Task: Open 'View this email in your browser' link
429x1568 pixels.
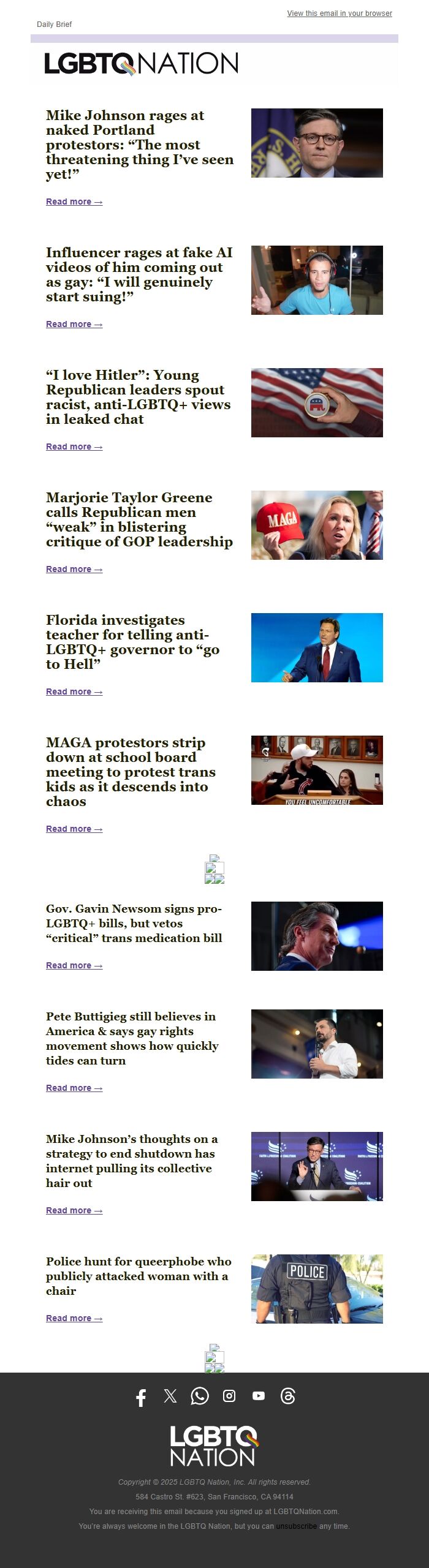Action: (x=340, y=13)
